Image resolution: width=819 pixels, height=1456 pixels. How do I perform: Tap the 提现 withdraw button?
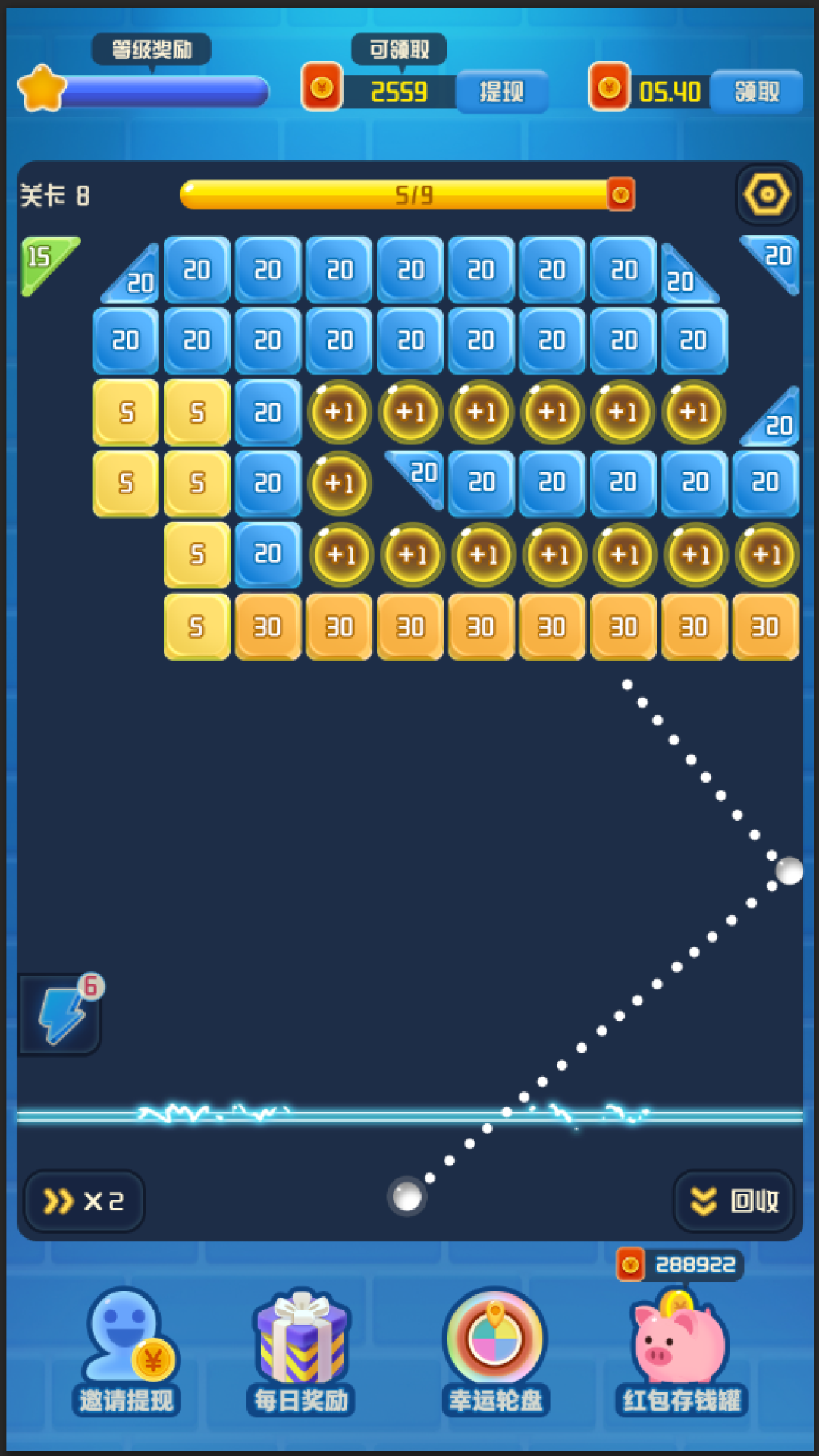pyautogui.click(x=500, y=92)
